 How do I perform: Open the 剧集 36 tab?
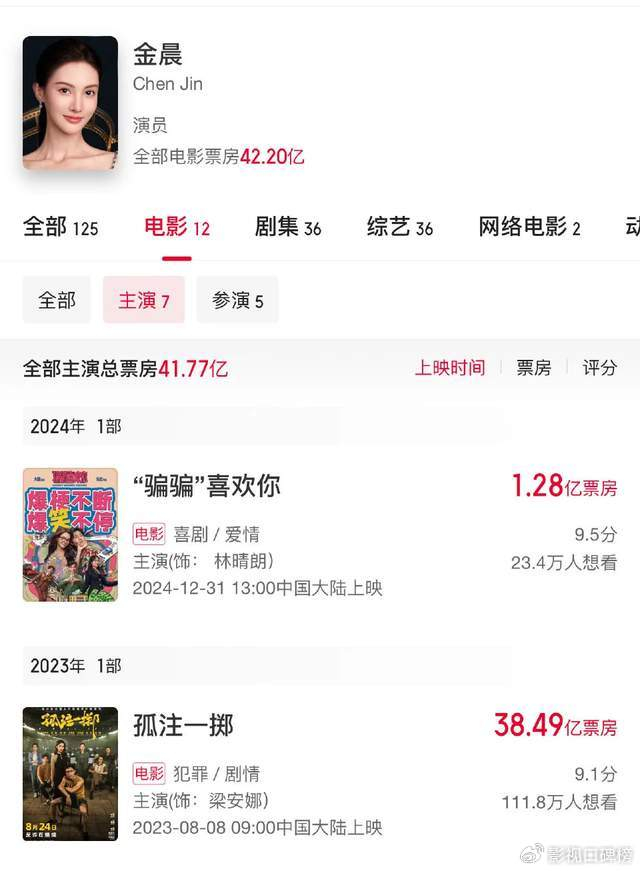(x=288, y=227)
